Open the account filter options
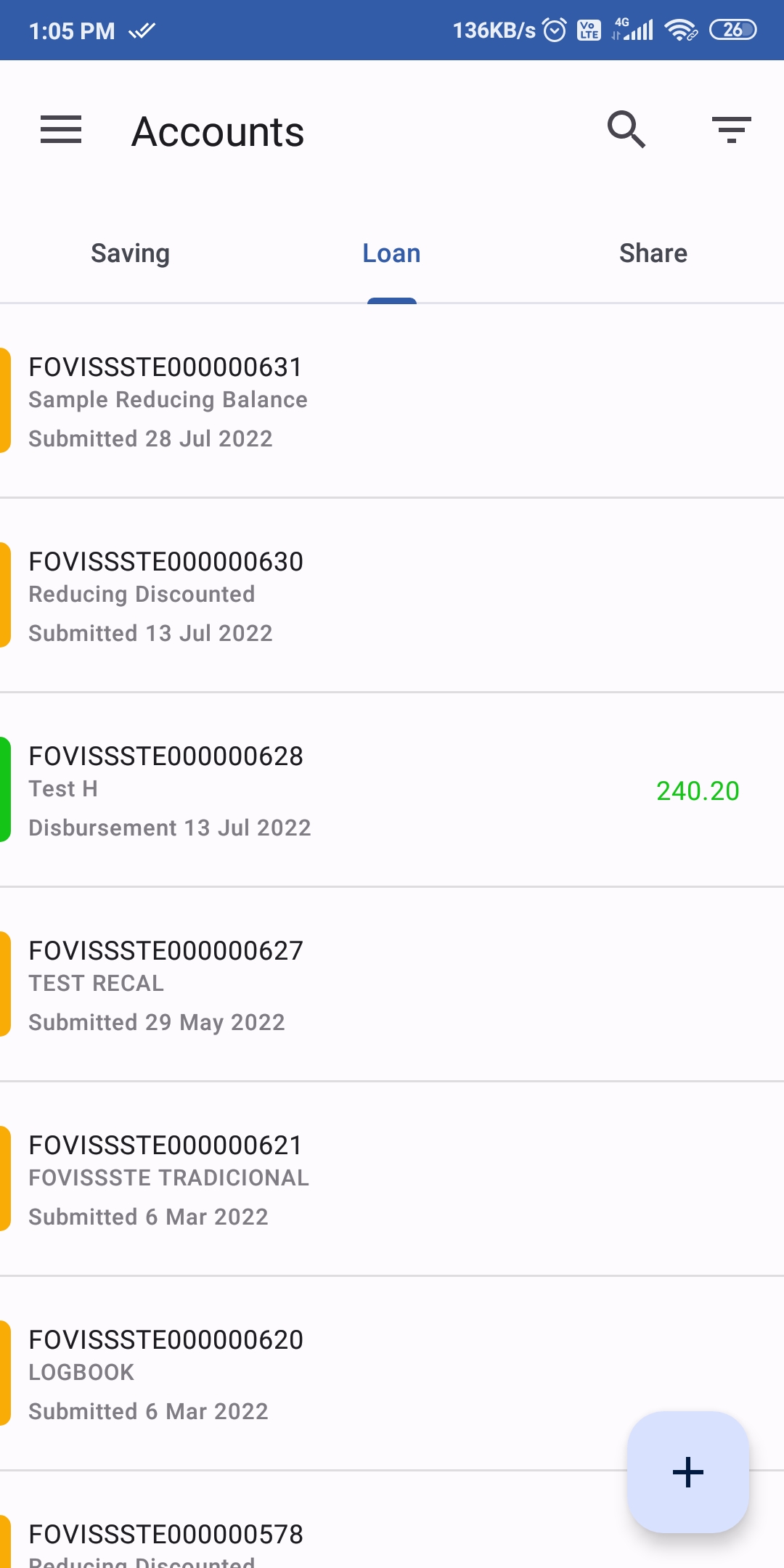The height and width of the screenshot is (1568, 784). [730, 131]
